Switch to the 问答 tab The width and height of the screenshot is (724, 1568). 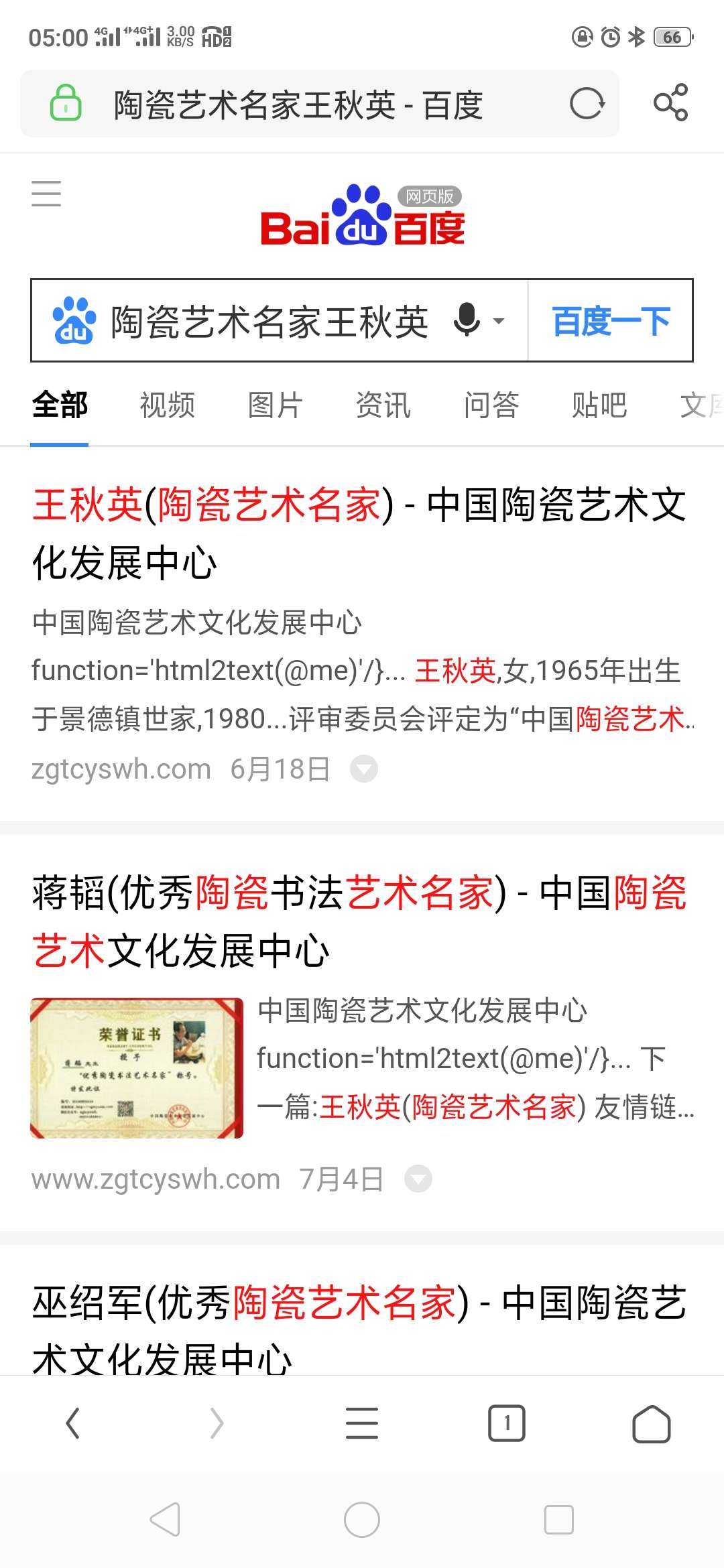click(491, 405)
